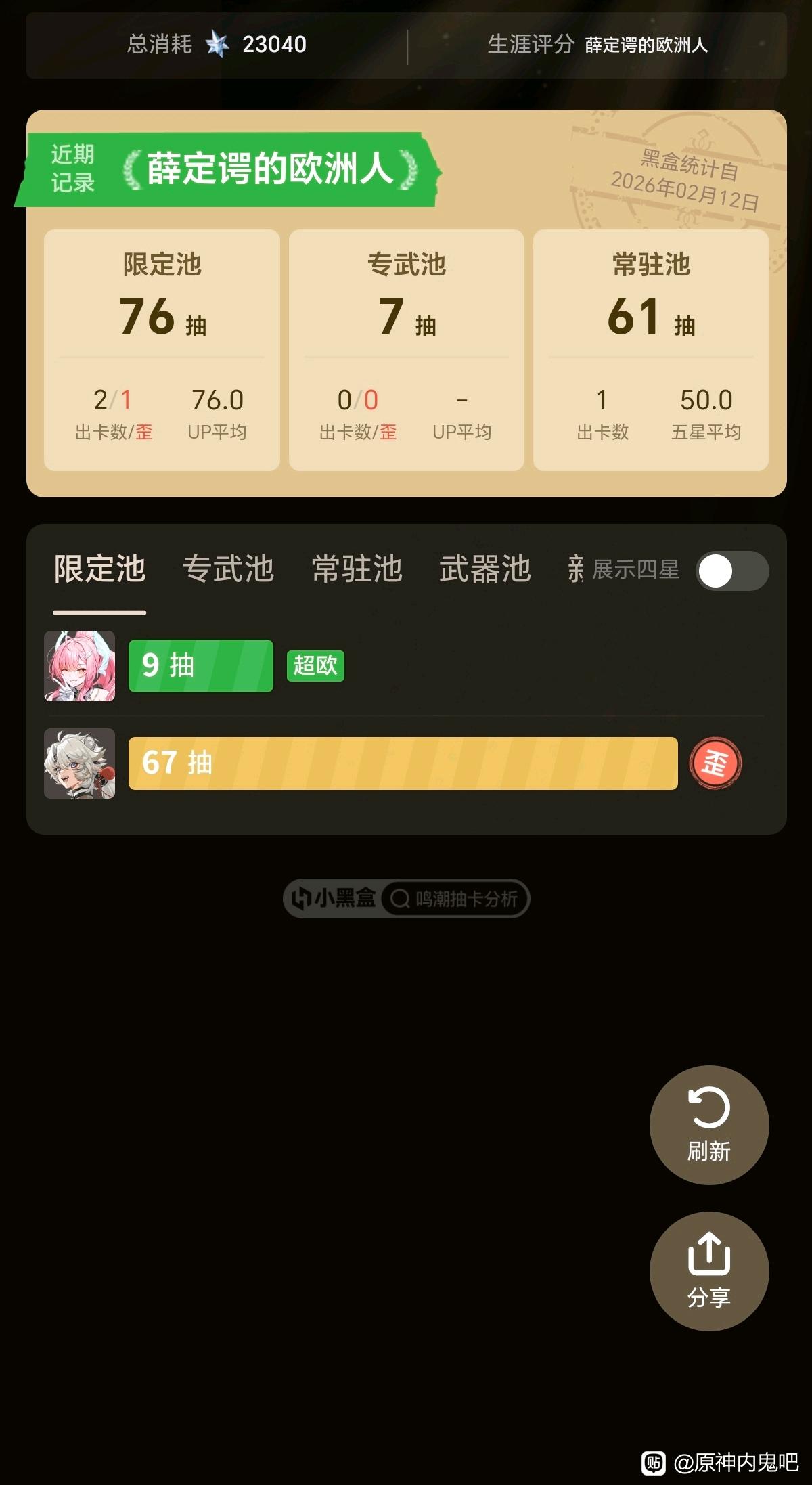
Task: Tap the 刷新 refresh button
Action: click(709, 1125)
